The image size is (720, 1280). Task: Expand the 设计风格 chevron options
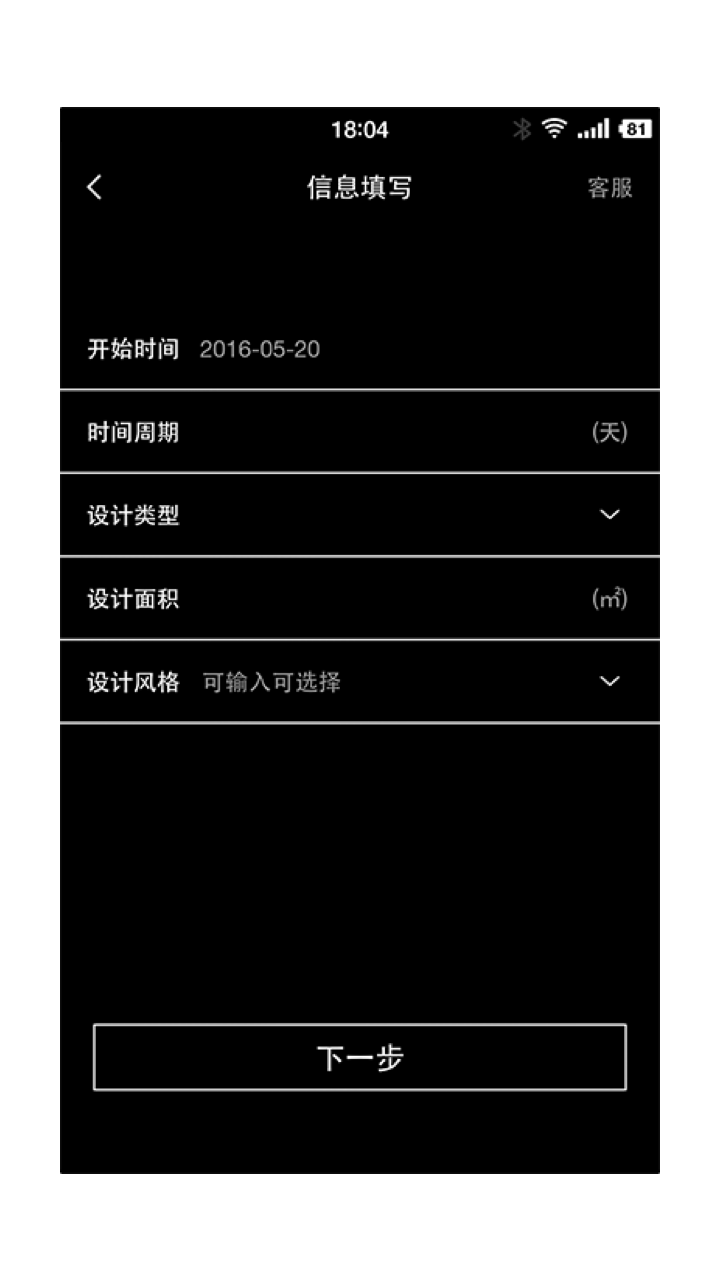pos(609,682)
